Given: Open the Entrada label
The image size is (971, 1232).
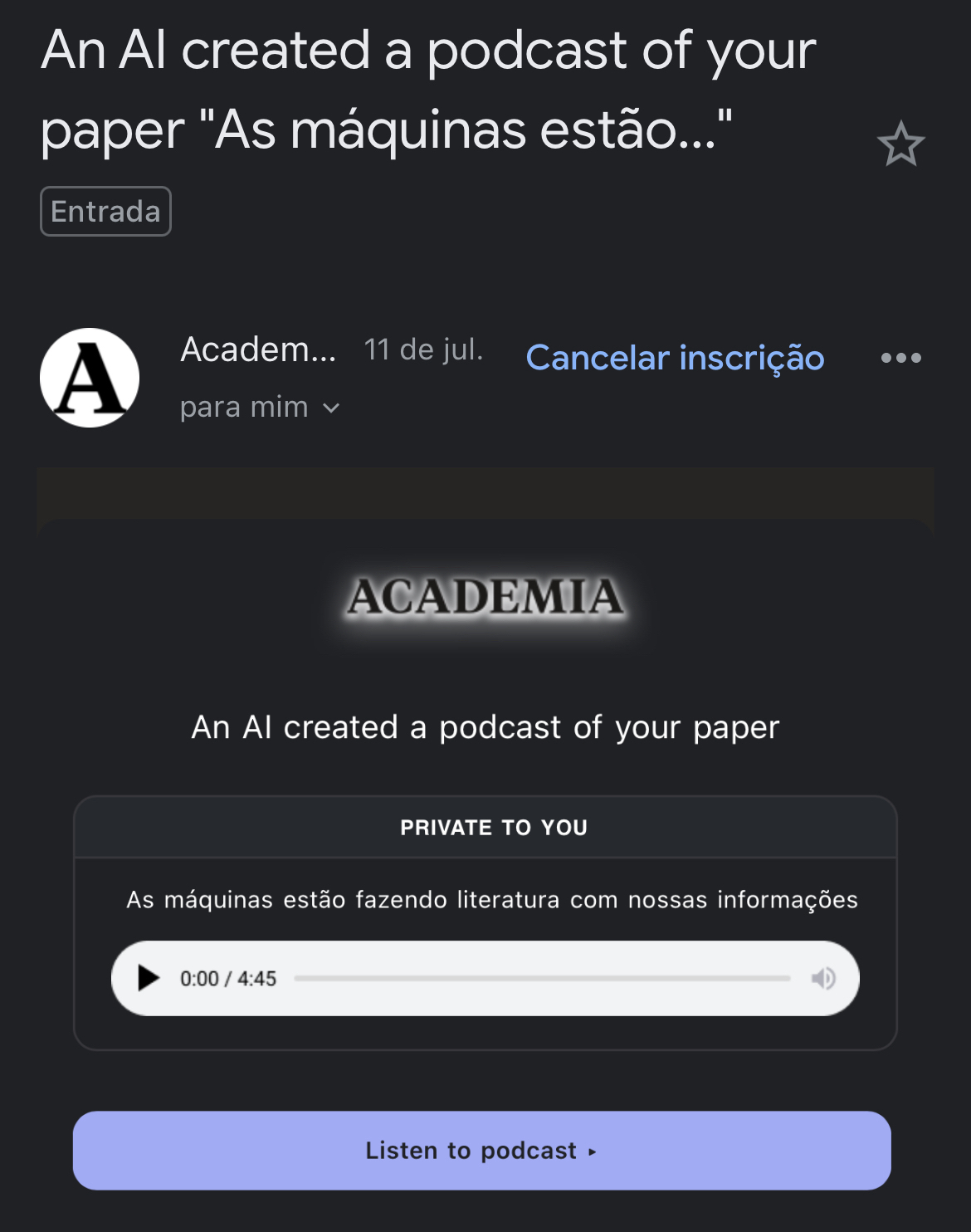Looking at the screenshot, I should click(105, 212).
